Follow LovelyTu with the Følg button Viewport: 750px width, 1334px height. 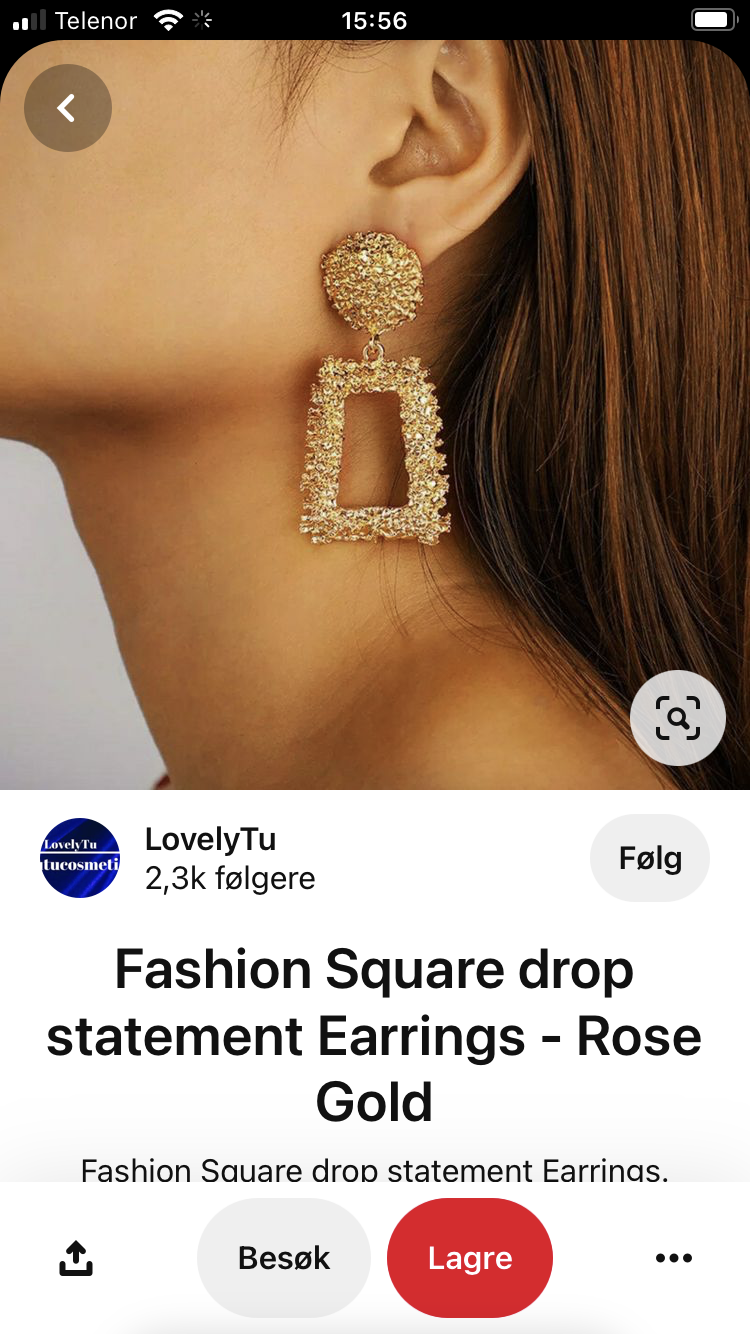coord(650,858)
